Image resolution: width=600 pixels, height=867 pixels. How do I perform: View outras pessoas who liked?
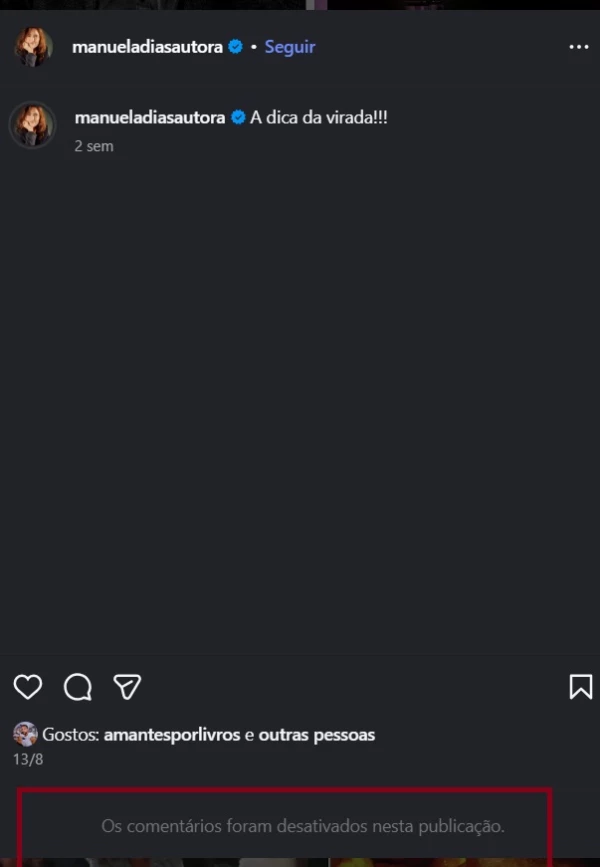316,735
